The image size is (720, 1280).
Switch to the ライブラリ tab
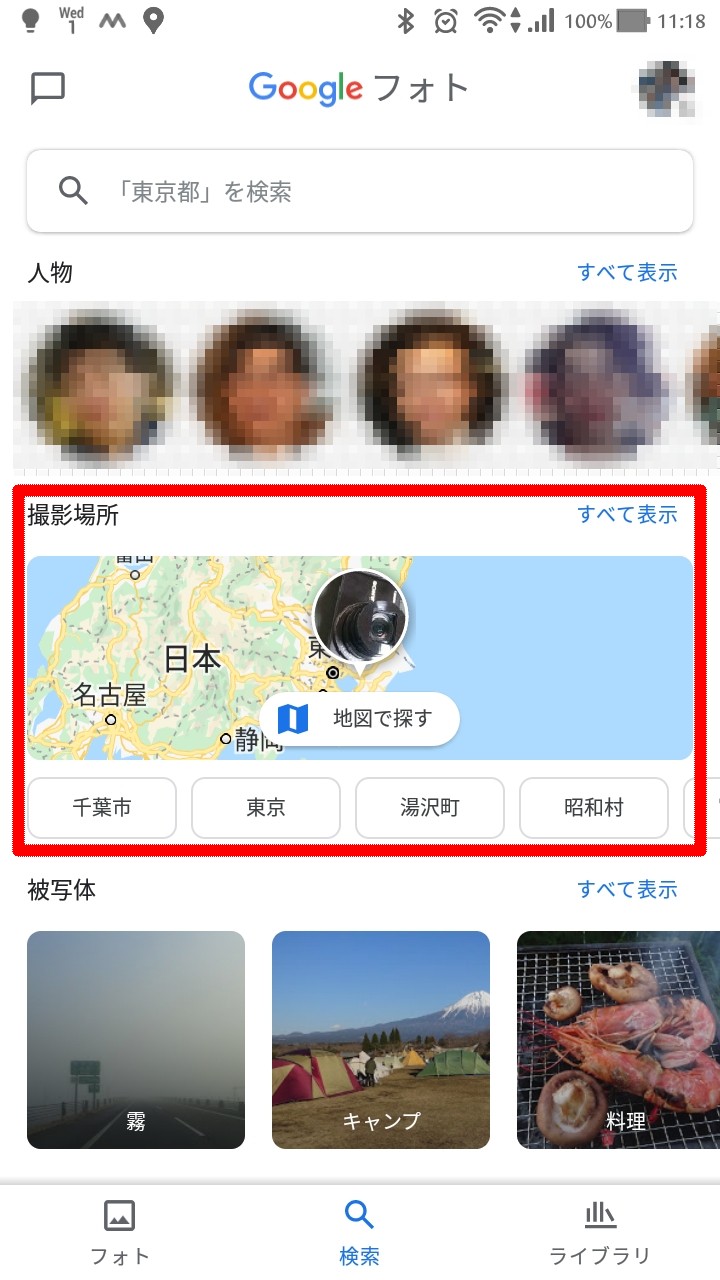(x=600, y=1232)
